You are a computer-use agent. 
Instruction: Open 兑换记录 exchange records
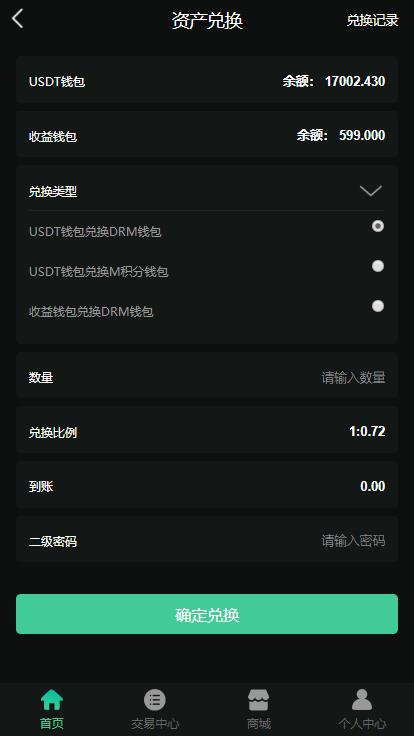click(x=373, y=20)
